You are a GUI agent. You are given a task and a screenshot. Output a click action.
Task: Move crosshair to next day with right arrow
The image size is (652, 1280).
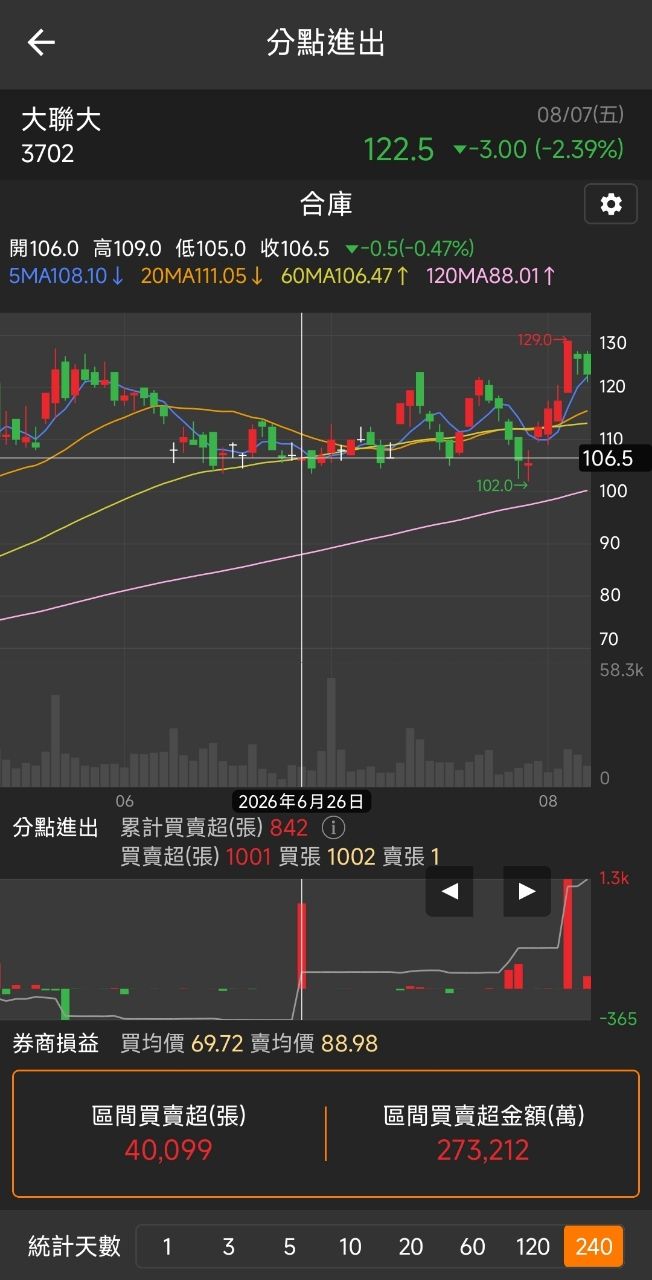[526, 891]
